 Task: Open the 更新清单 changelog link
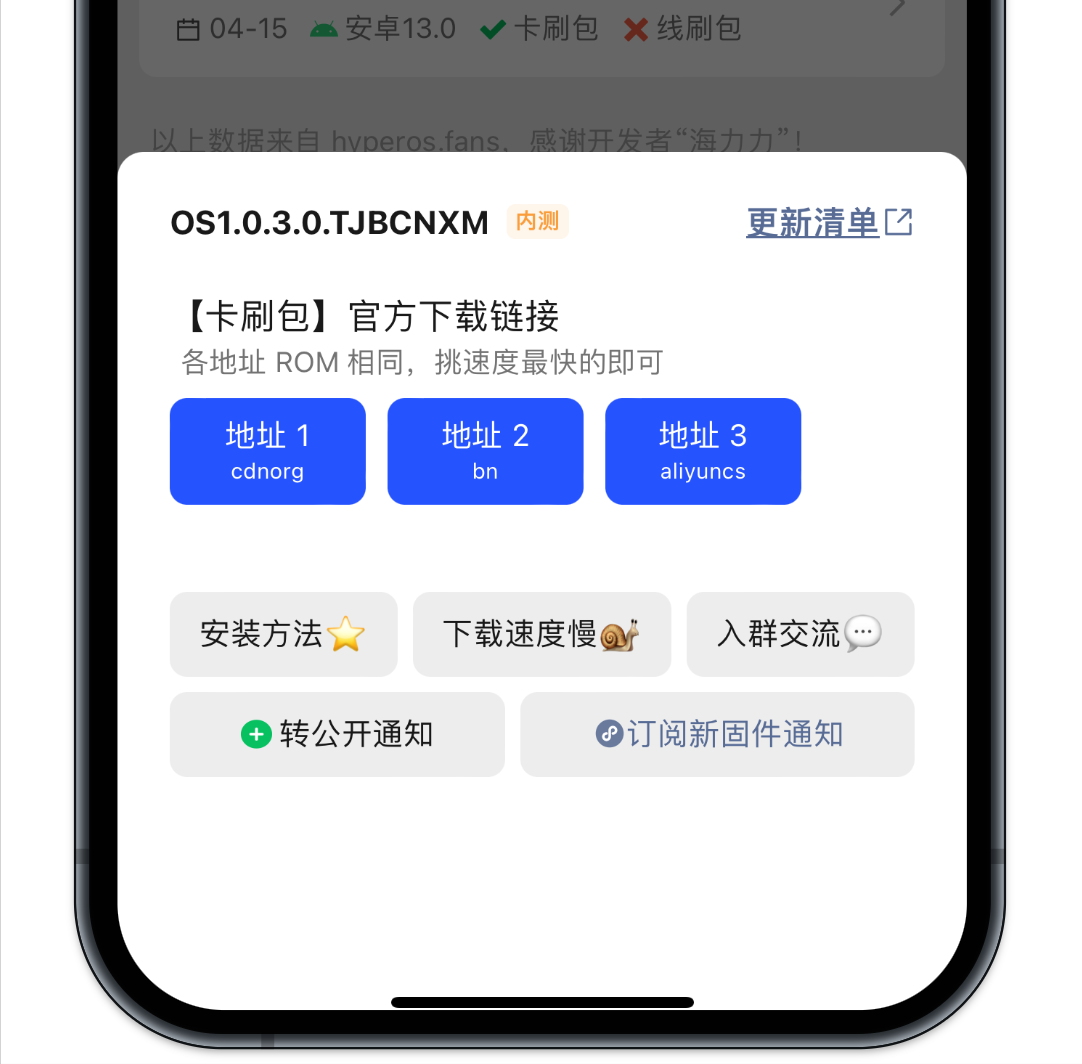point(828,222)
